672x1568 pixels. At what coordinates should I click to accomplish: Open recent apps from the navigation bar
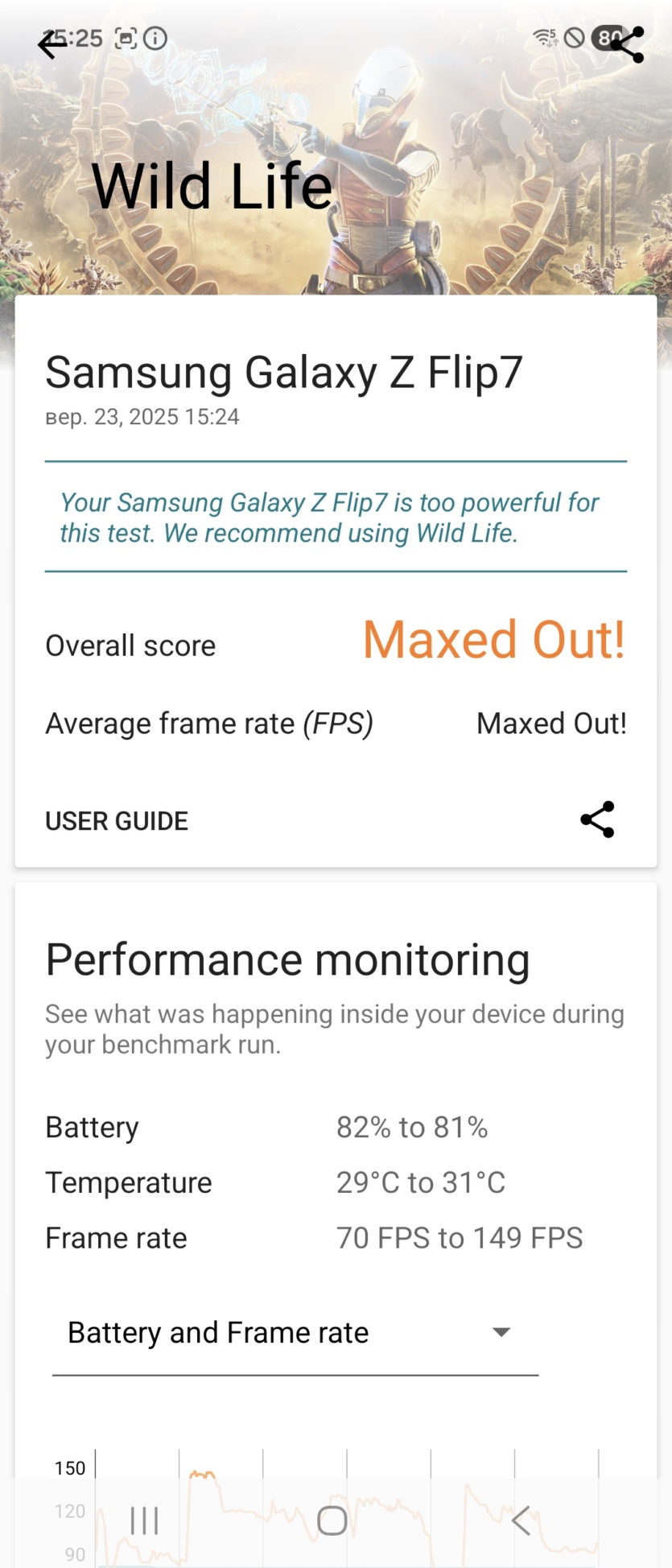click(x=145, y=1521)
